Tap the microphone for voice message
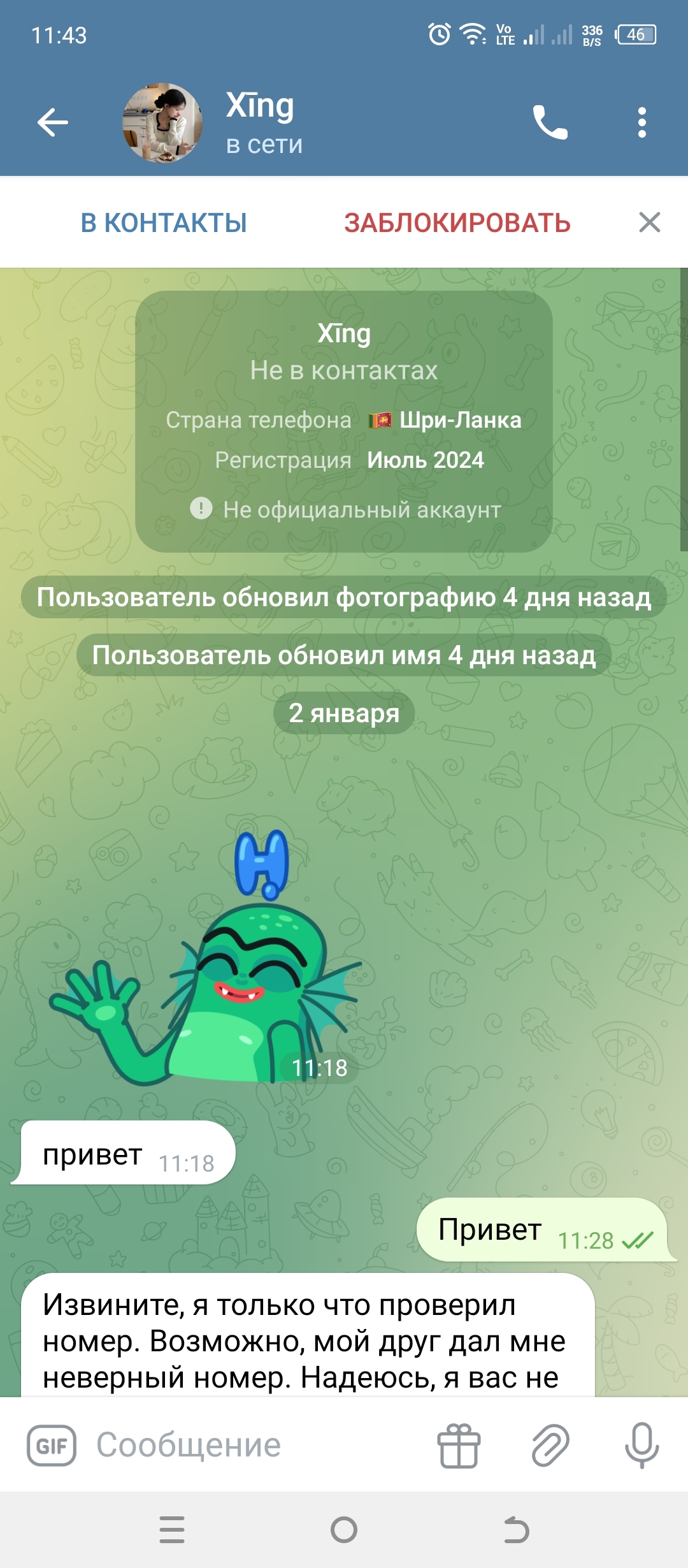 pyautogui.click(x=641, y=1446)
